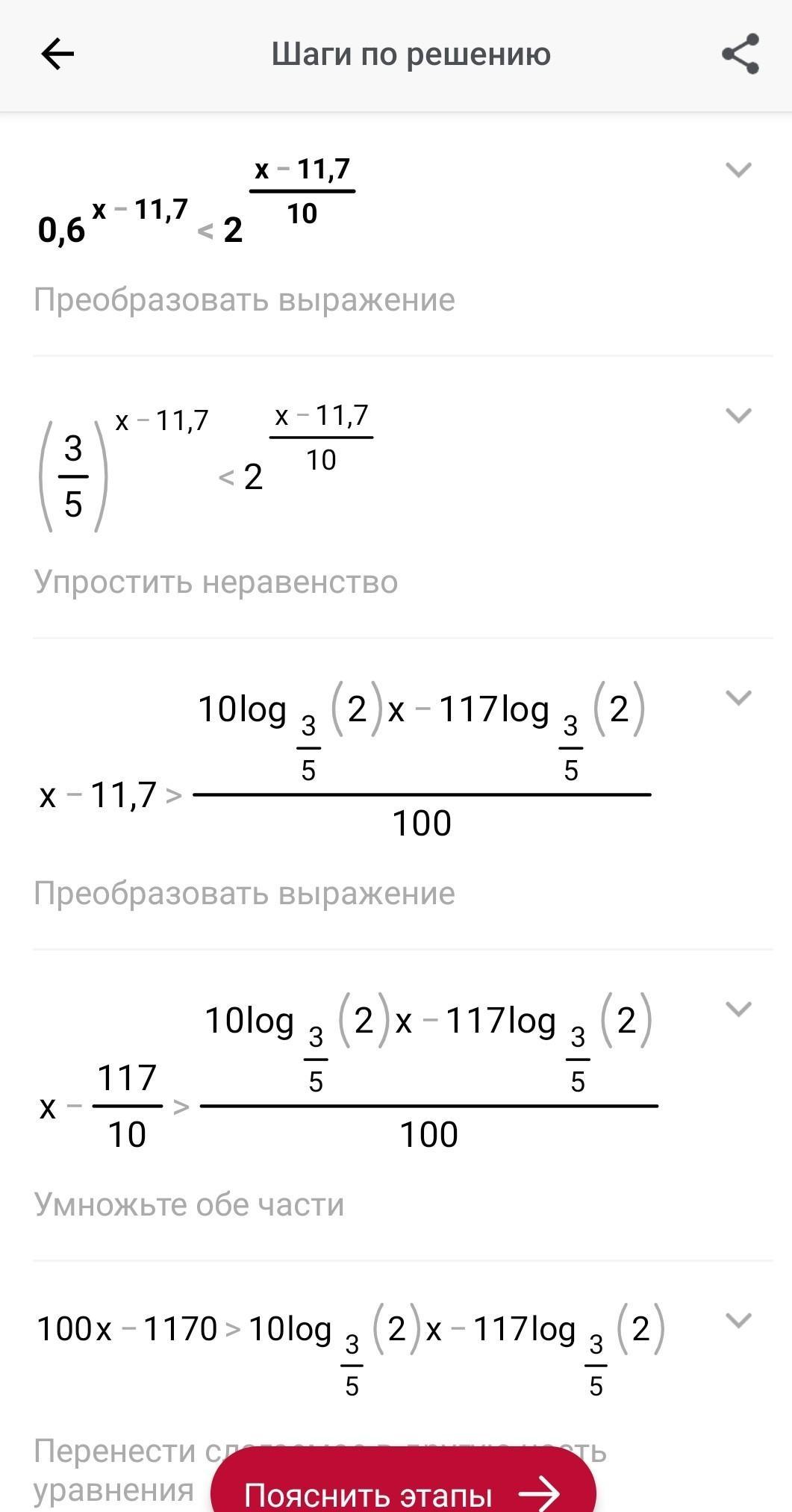
Task: Share the solution steps
Action: pos(740,54)
